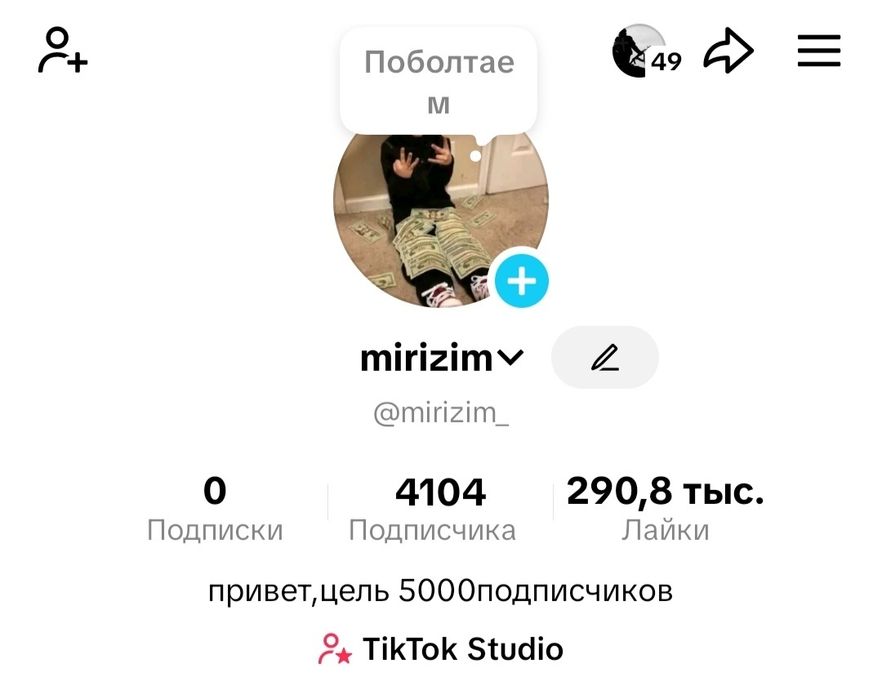This screenshot has height=700, width=882.
Task: Open the Поболтаем note bubble
Action: (x=439, y=80)
